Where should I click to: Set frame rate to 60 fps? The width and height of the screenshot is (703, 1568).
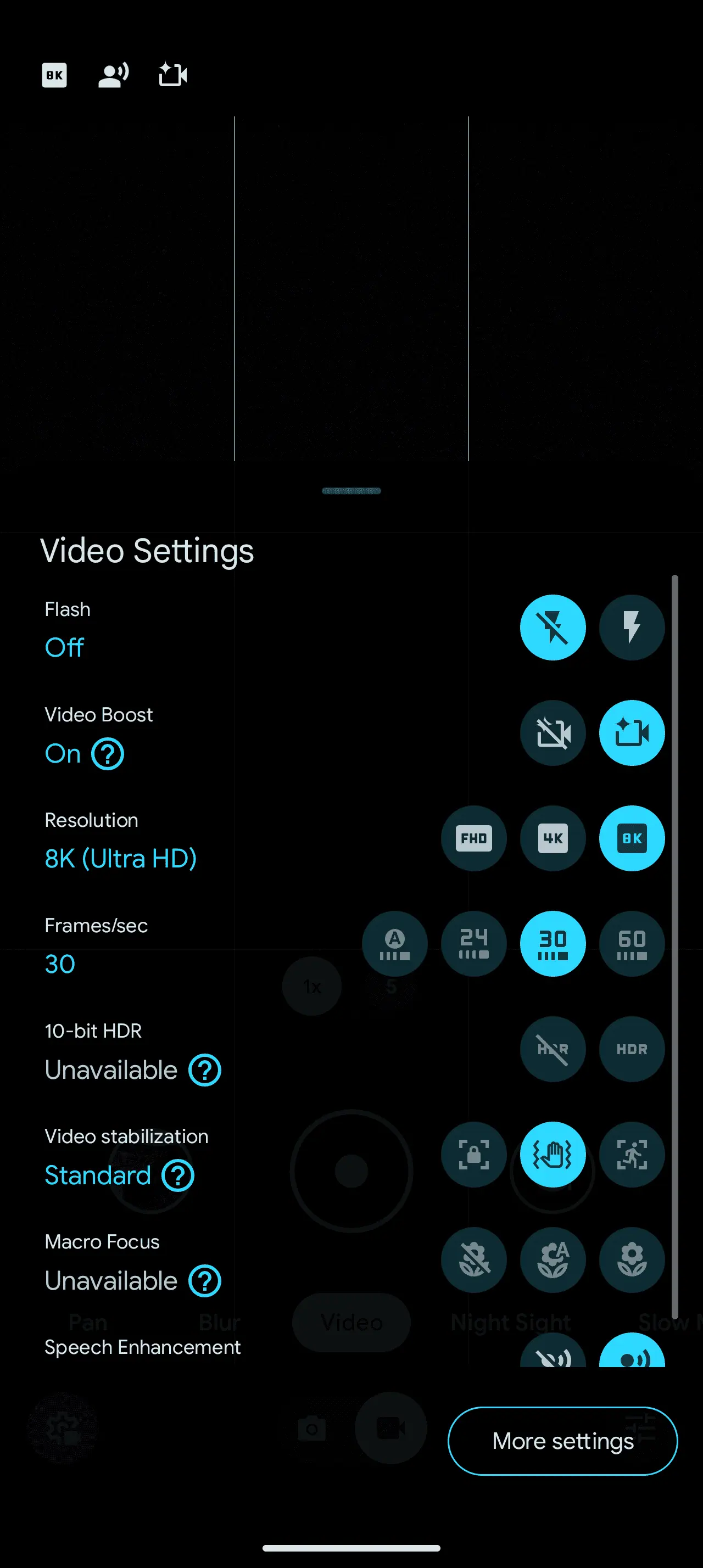[631, 943]
